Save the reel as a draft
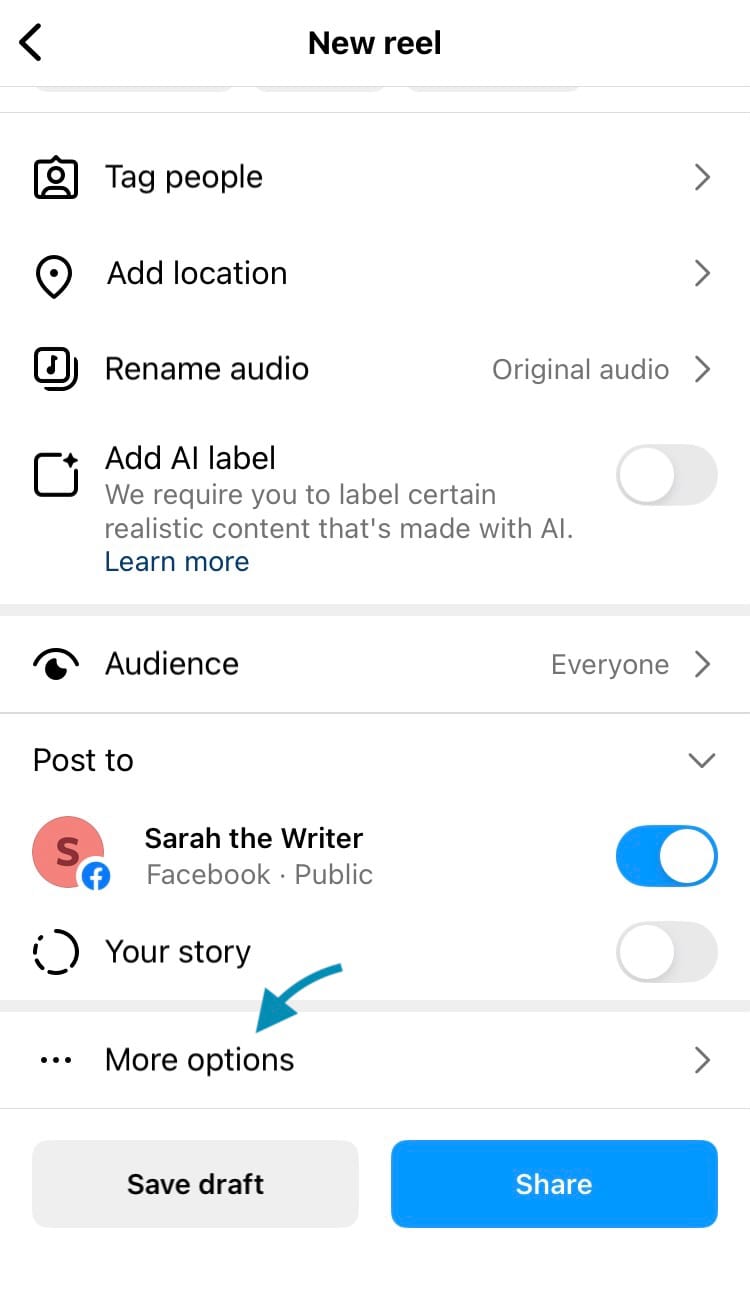Viewport: 750px width, 1292px height. [x=195, y=1184]
